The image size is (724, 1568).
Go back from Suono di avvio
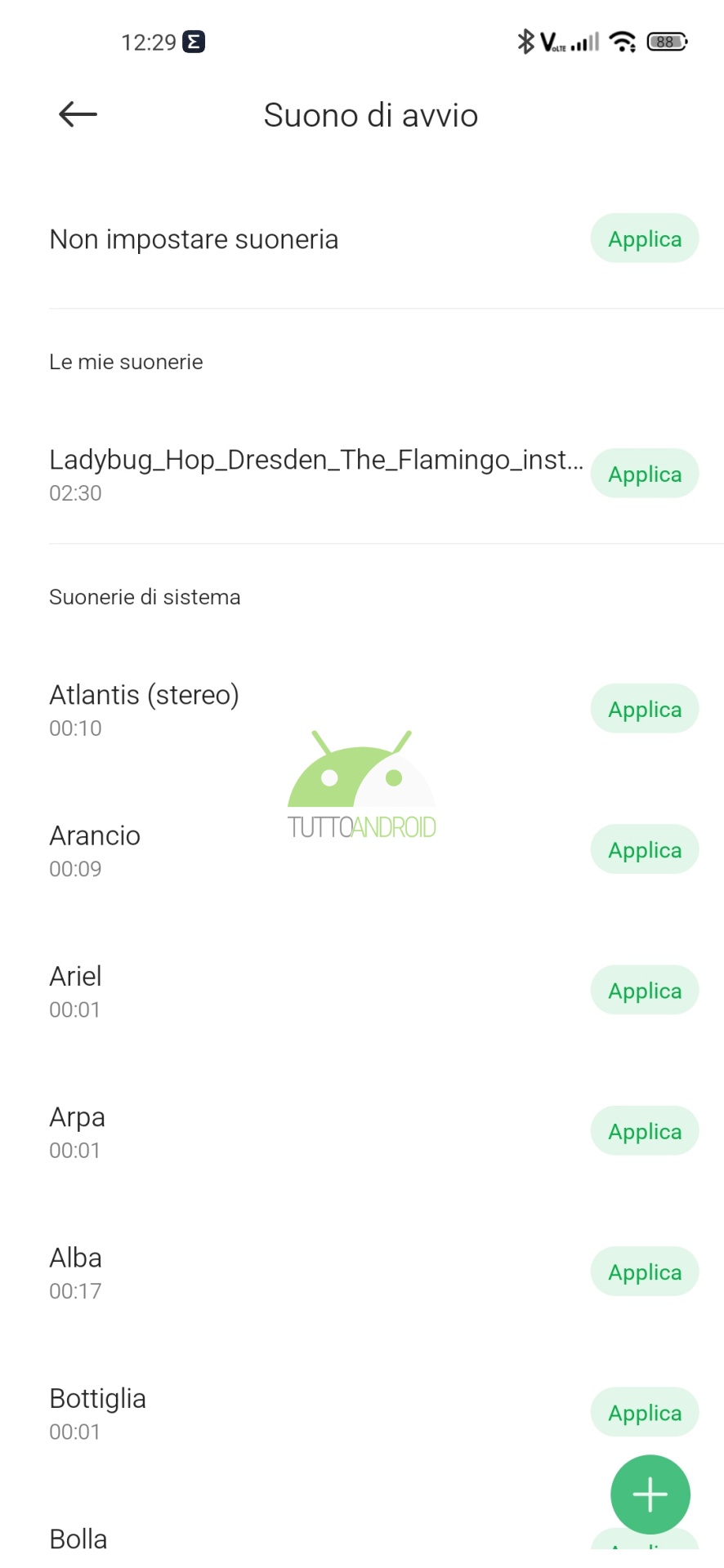78,114
